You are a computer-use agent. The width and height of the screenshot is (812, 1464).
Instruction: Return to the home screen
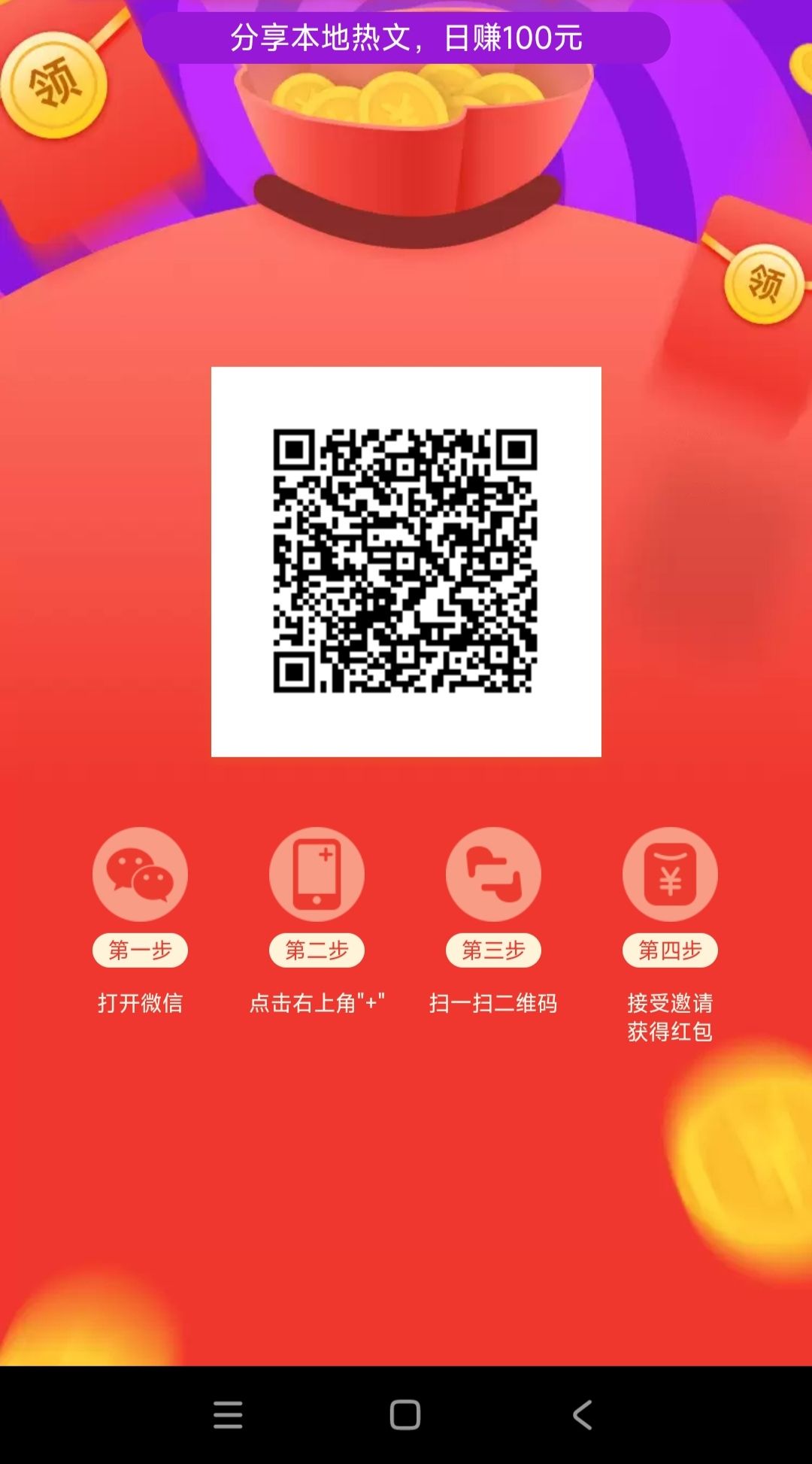point(405,1414)
